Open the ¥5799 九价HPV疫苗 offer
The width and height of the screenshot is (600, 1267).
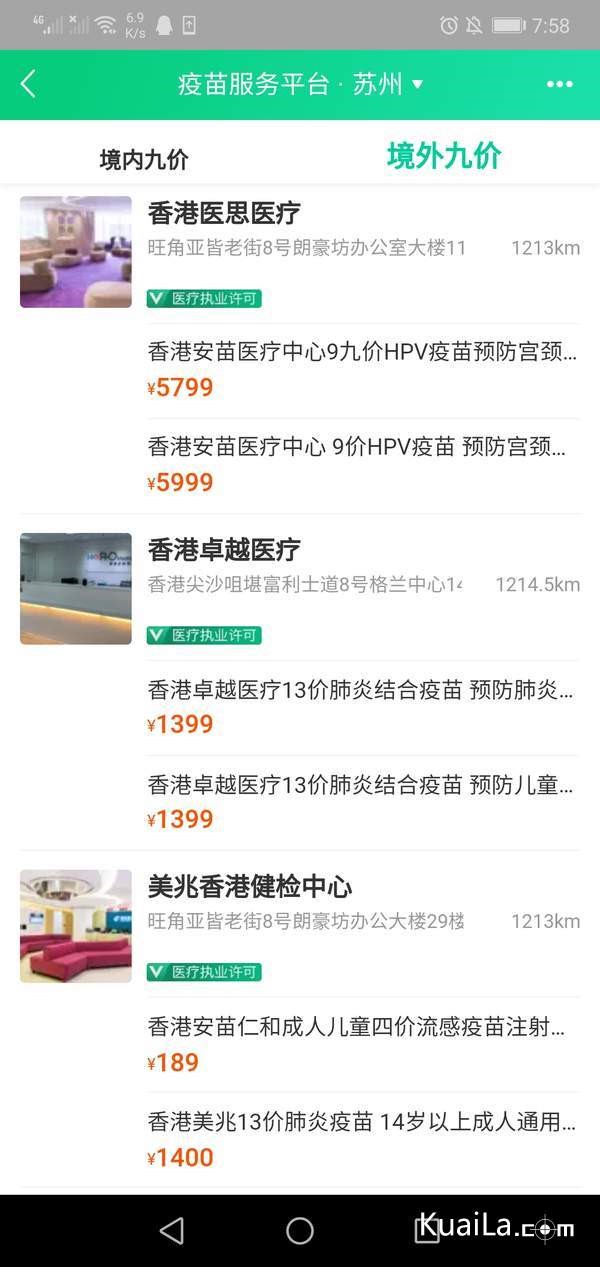pos(362,369)
